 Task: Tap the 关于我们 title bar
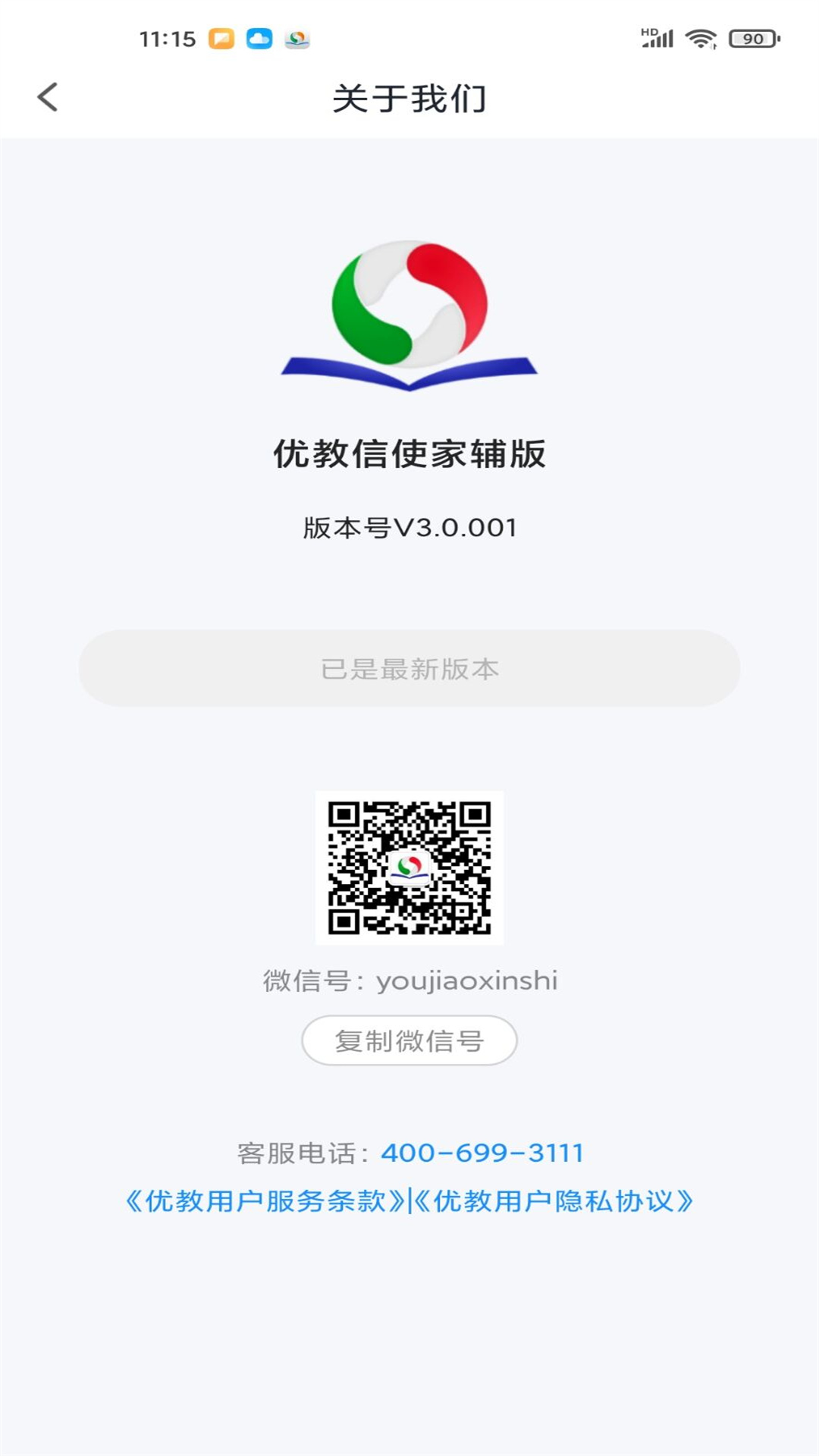pos(409,97)
